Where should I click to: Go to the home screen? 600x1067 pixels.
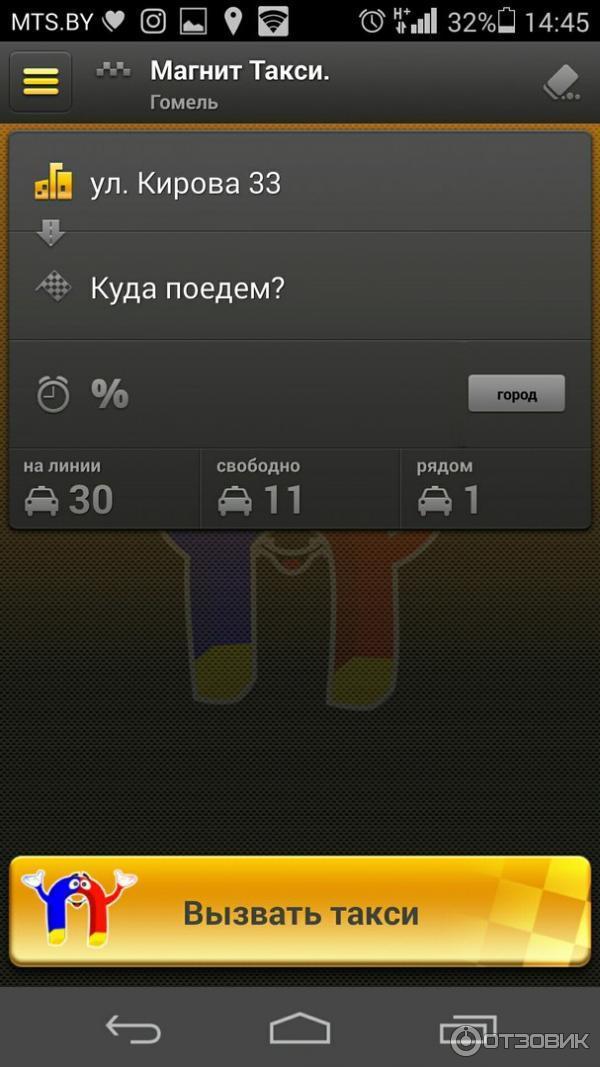300,1030
